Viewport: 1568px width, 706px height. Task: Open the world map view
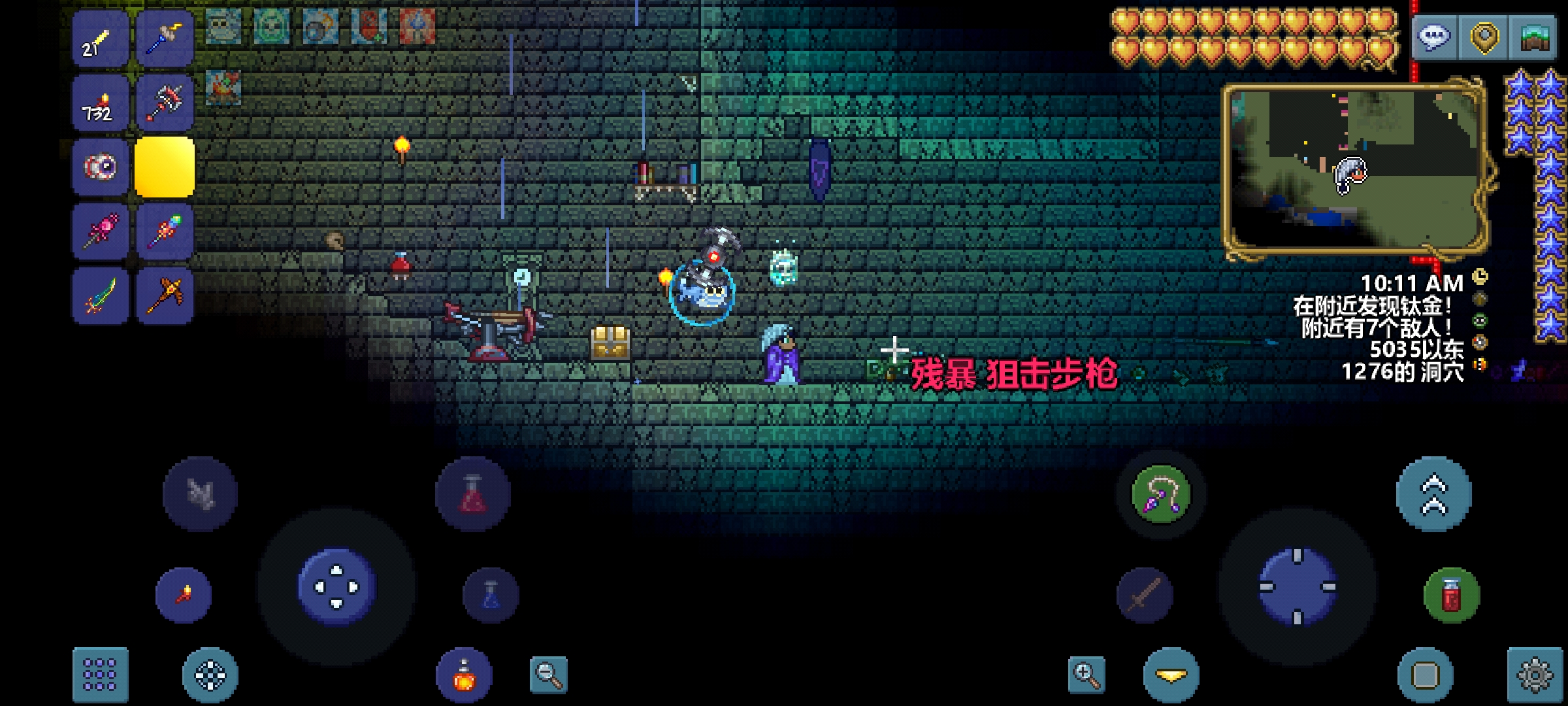click(x=1534, y=37)
